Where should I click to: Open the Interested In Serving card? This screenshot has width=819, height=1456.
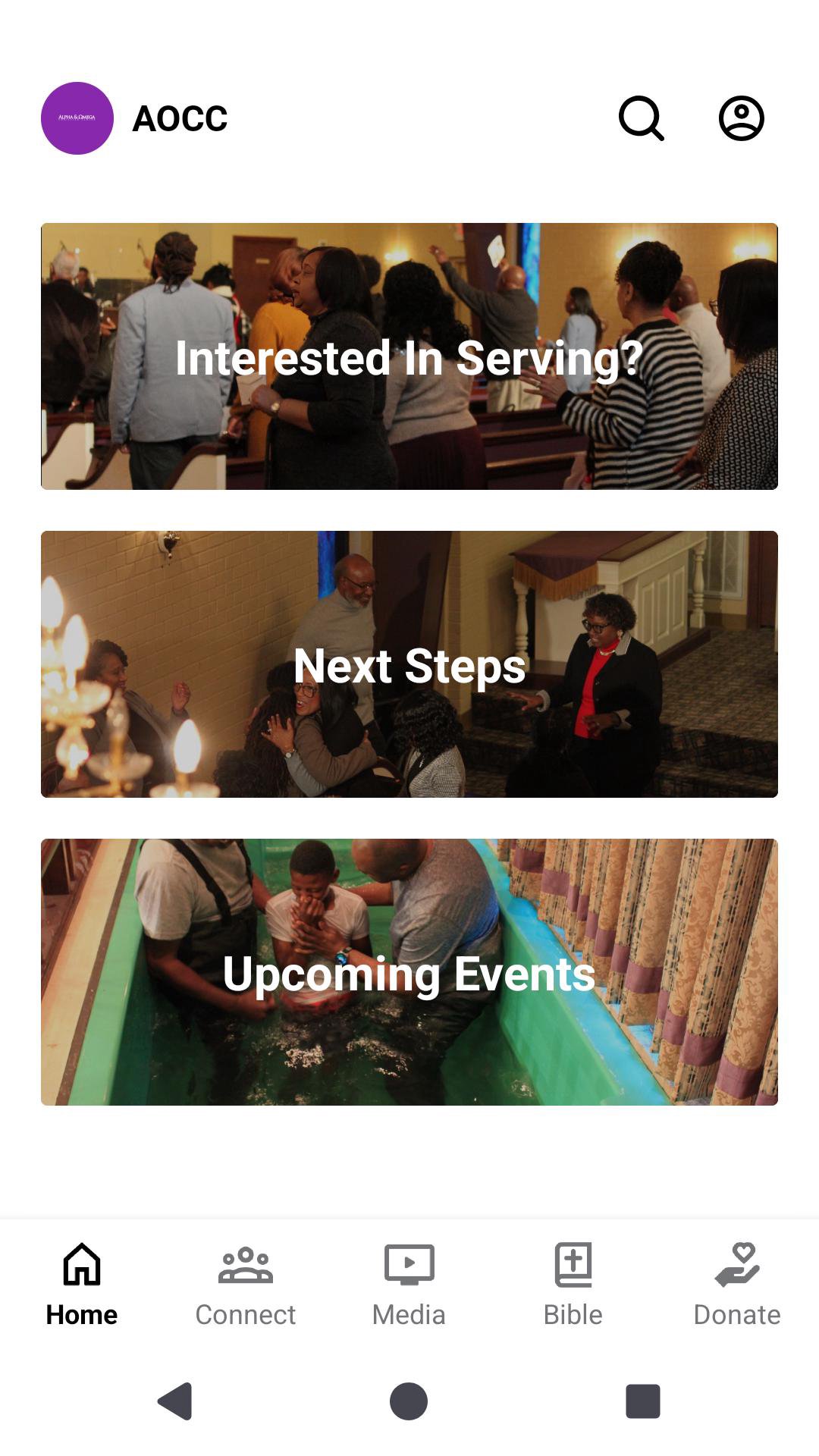(409, 356)
